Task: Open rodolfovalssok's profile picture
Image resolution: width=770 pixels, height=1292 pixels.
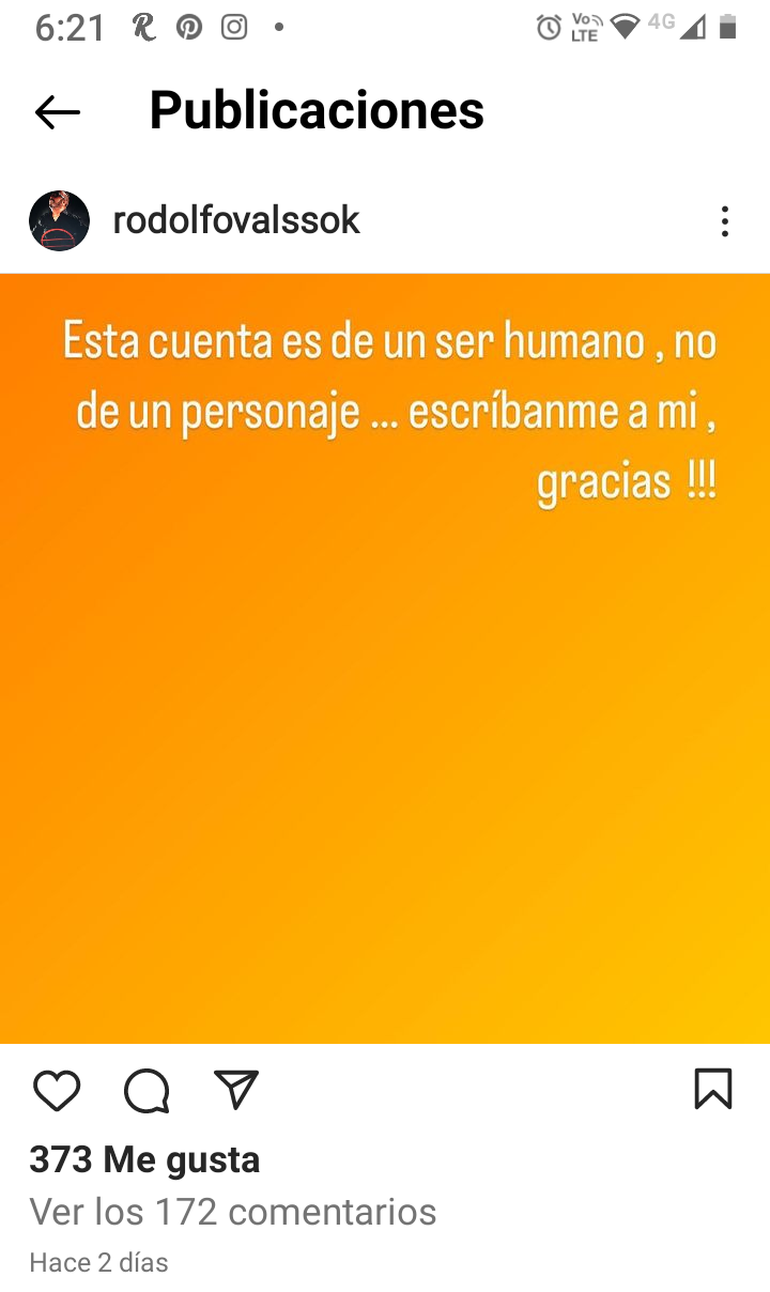Action: (59, 220)
